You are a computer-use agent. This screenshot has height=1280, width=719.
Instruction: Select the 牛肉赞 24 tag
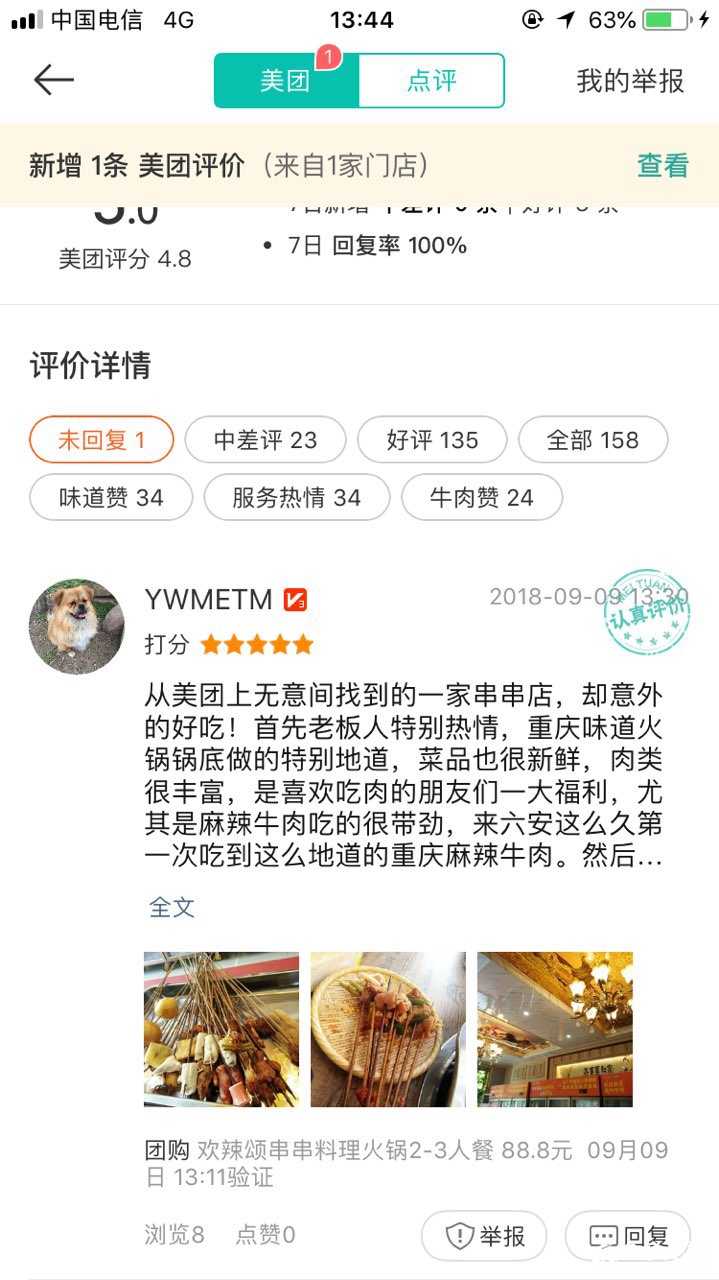pyautogui.click(x=481, y=497)
